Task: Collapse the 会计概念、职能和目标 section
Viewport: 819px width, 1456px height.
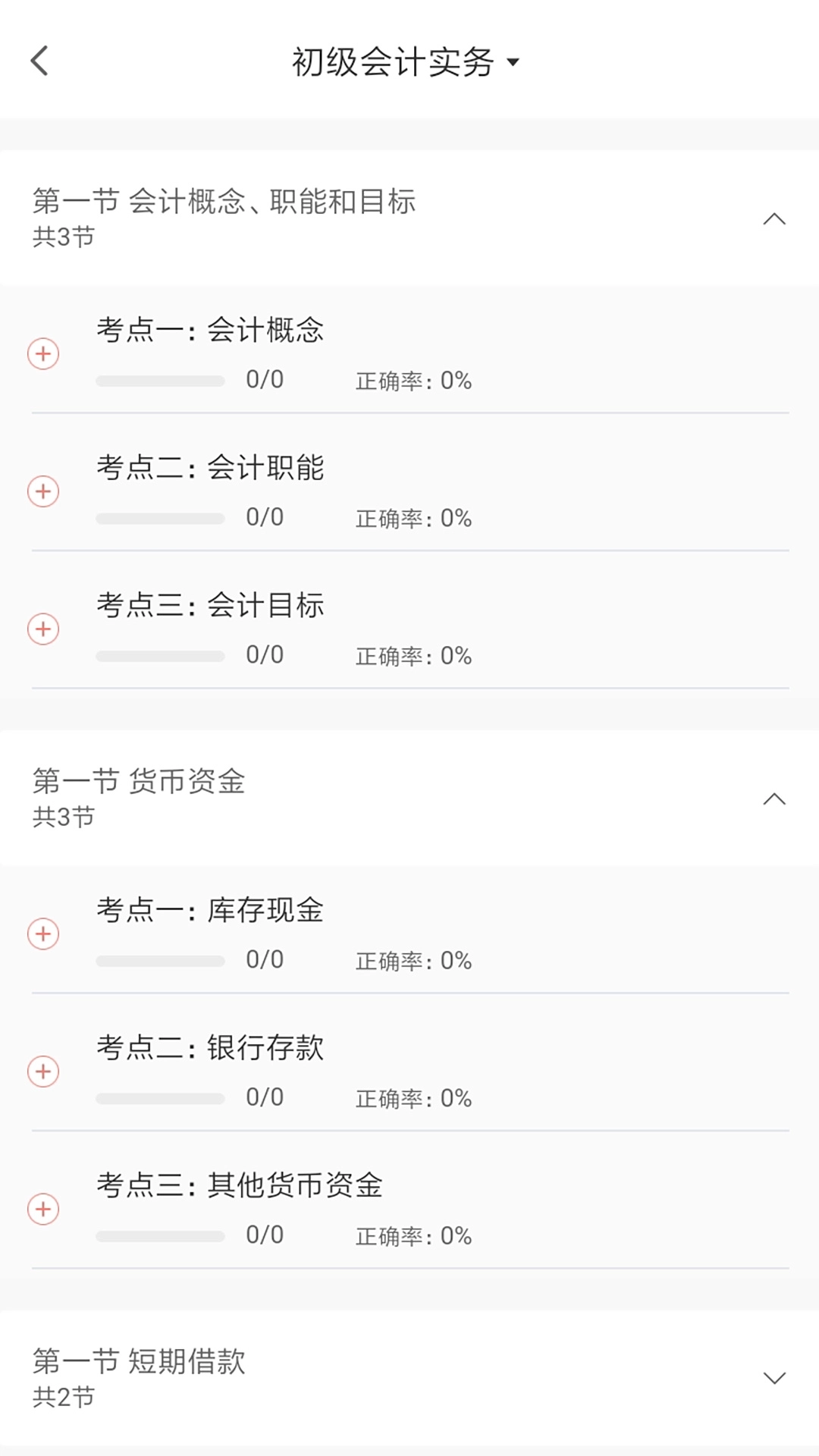Action: [774, 220]
